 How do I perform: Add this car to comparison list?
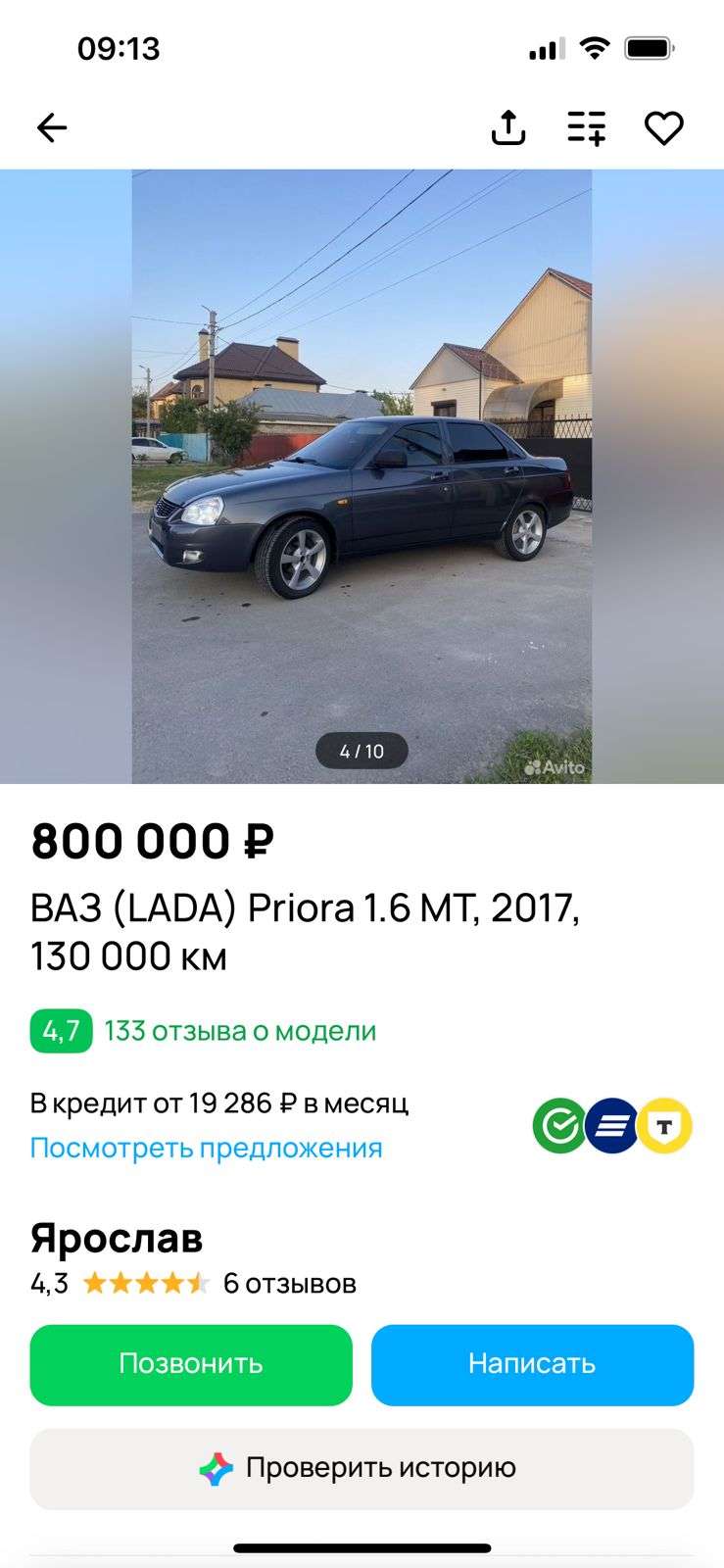587,127
